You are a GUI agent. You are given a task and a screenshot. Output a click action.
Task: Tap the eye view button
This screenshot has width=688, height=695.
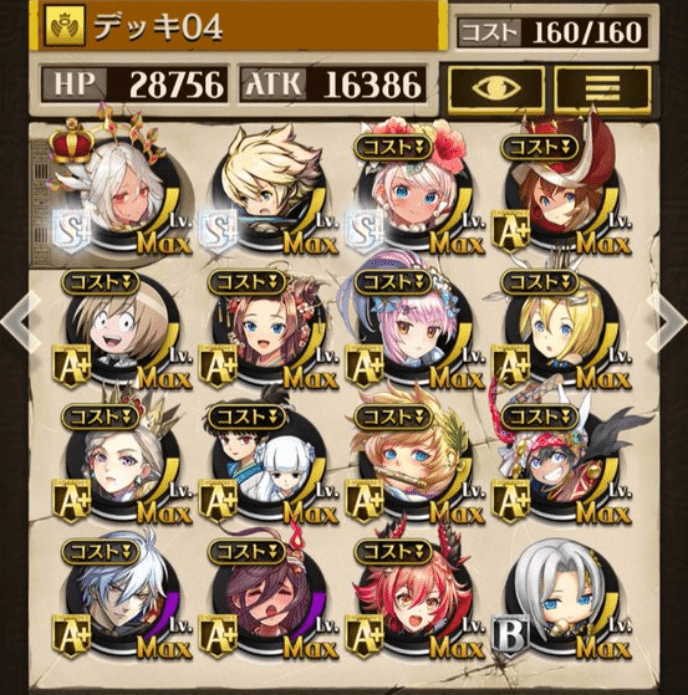pos(496,86)
